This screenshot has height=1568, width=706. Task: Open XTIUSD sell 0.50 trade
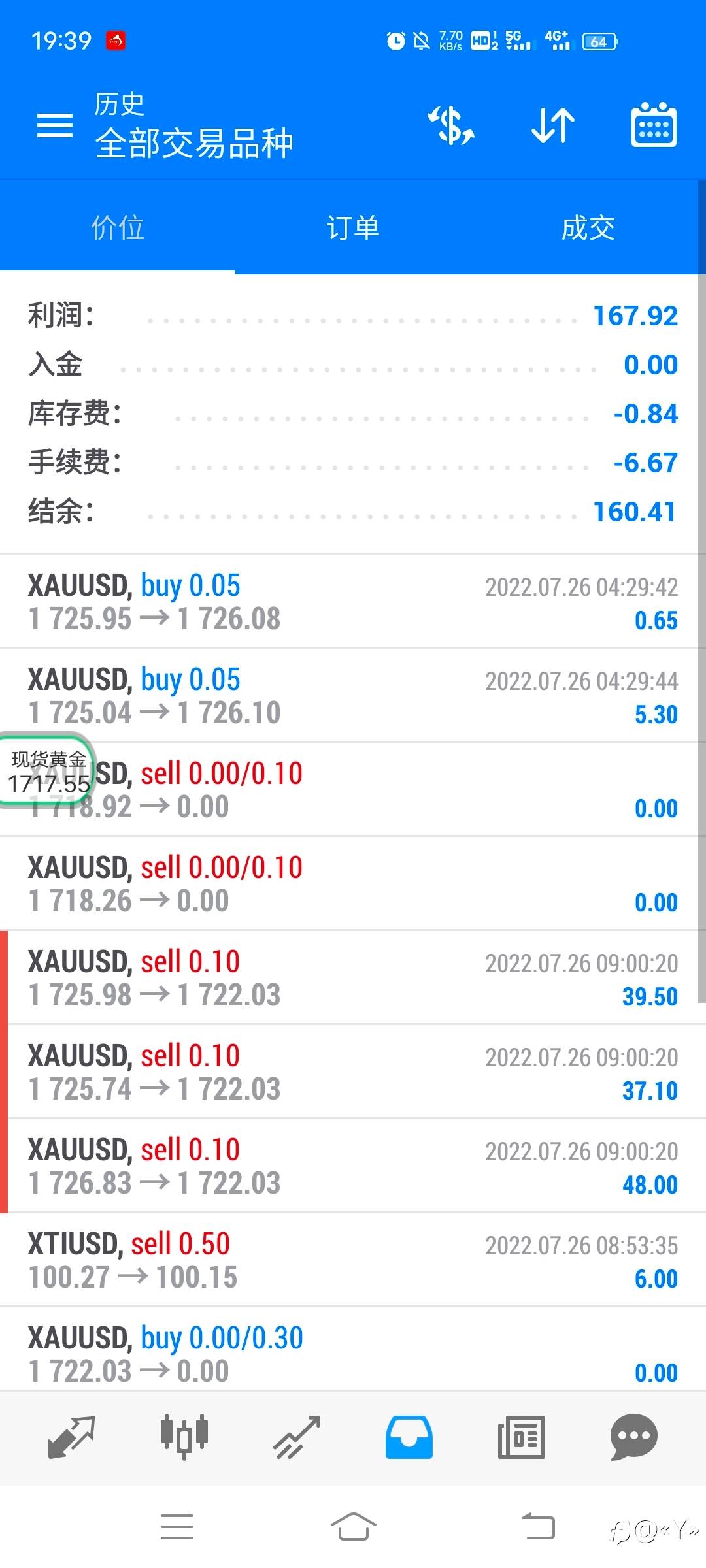[x=353, y=1260]
